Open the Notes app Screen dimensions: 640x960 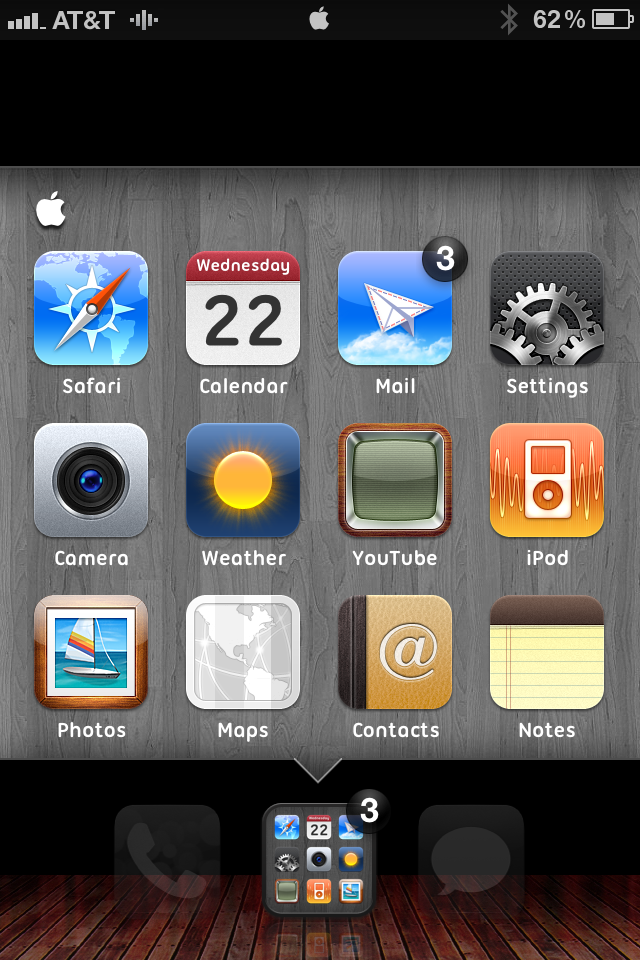point(547,652)
